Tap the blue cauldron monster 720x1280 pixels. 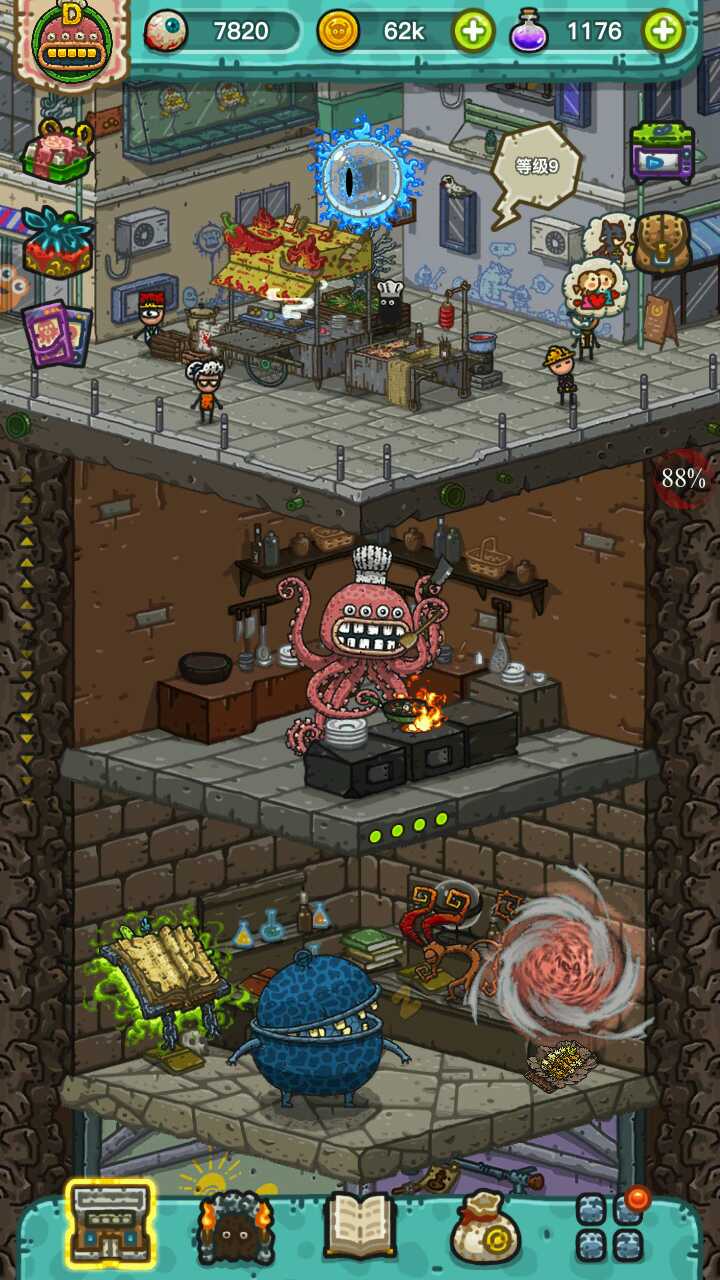click(316, 1023)
